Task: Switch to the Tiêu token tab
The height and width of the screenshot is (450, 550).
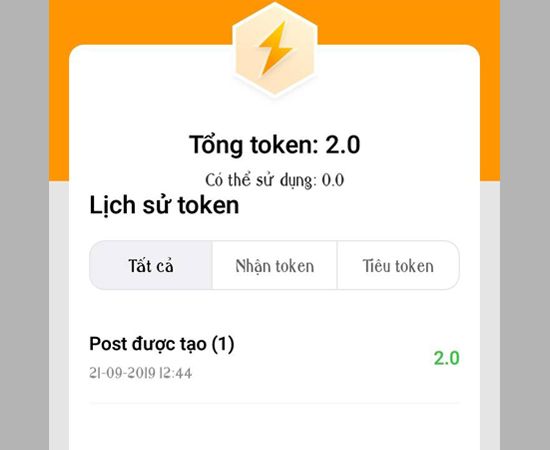Action: [398, 265]
